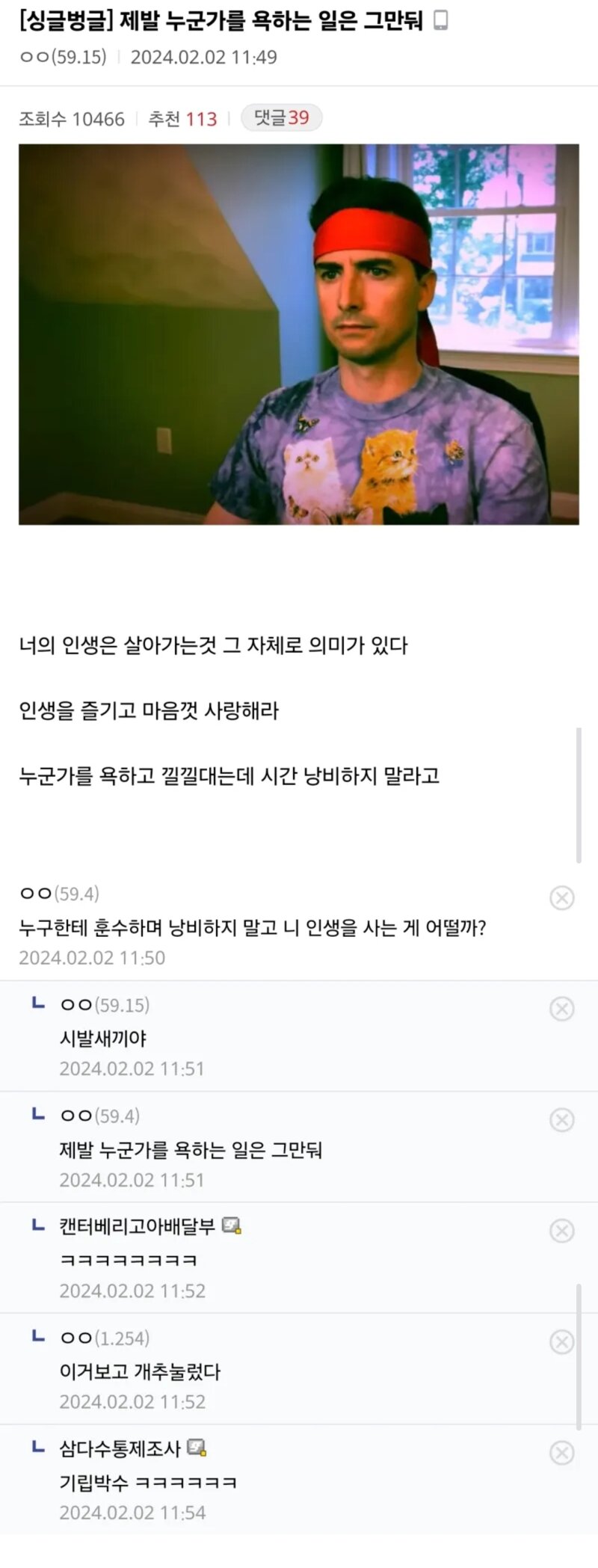Open the 댓글 39 comments chip
The height and width of the screenshot is (1568, 598).
tap(281, 118)
